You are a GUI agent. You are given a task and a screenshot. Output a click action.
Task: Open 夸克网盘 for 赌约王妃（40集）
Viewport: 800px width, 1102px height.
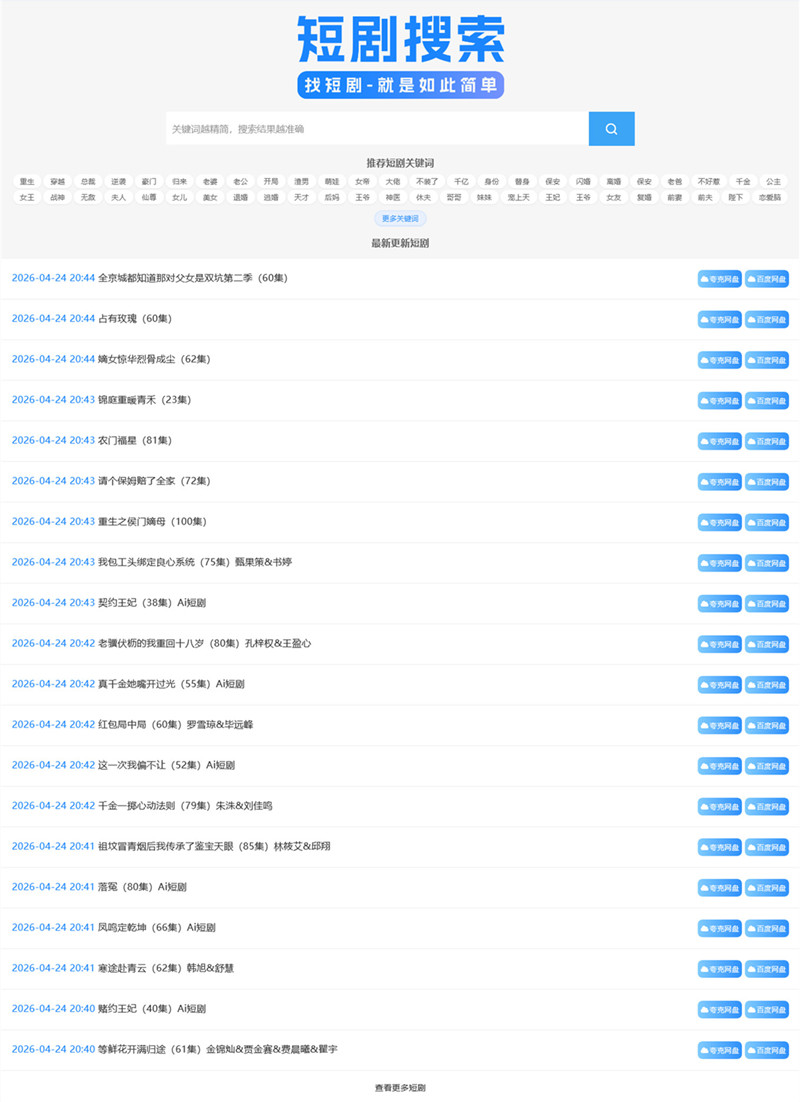[719, 1010]
